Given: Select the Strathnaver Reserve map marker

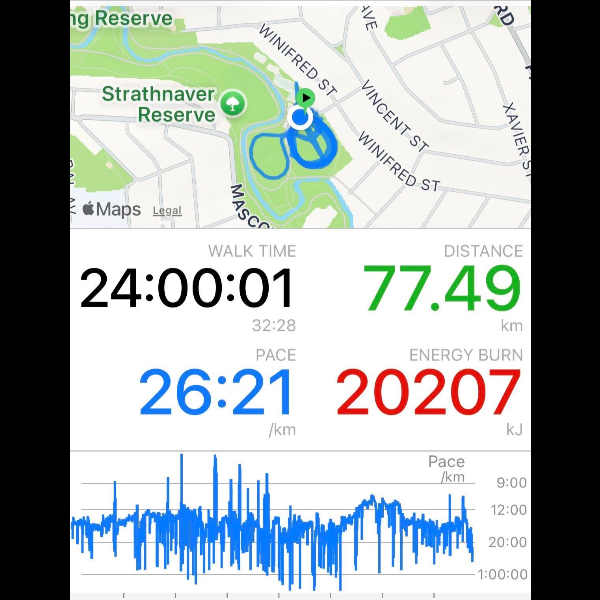Looking at the screenshot, I should (232, 102).
